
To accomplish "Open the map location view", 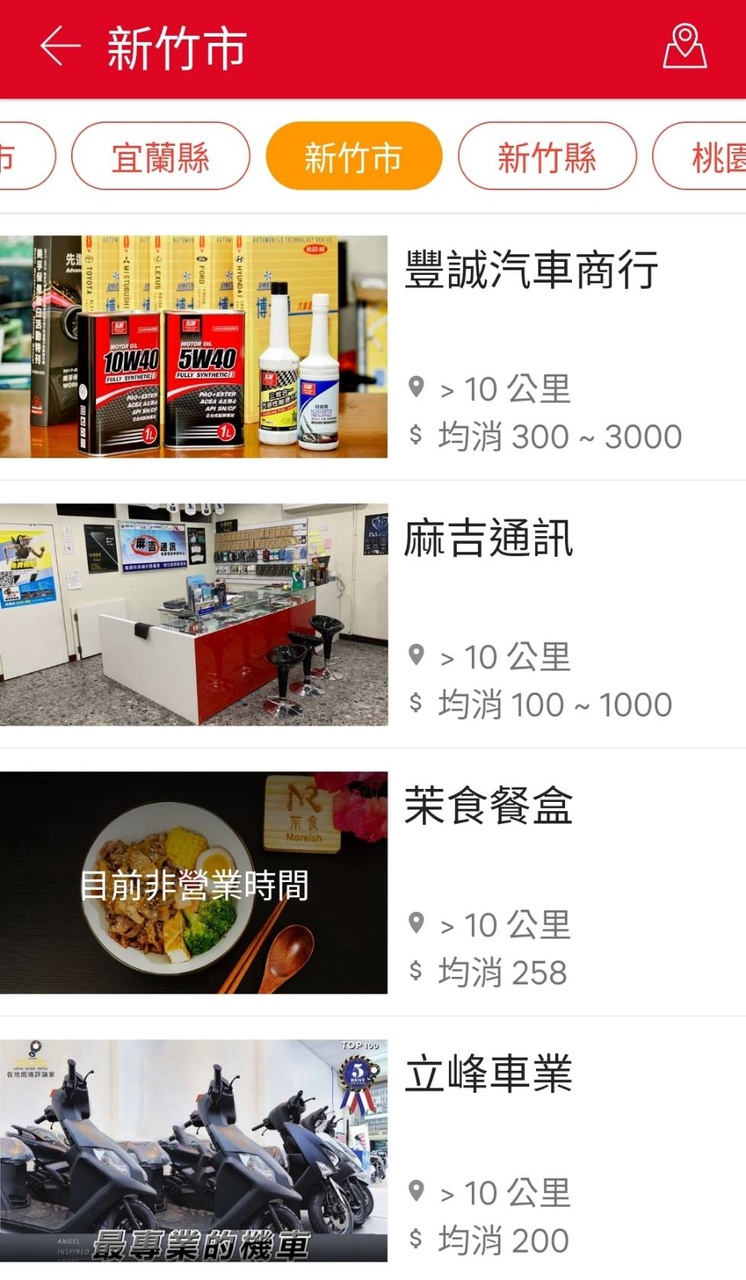I will 684,47.
